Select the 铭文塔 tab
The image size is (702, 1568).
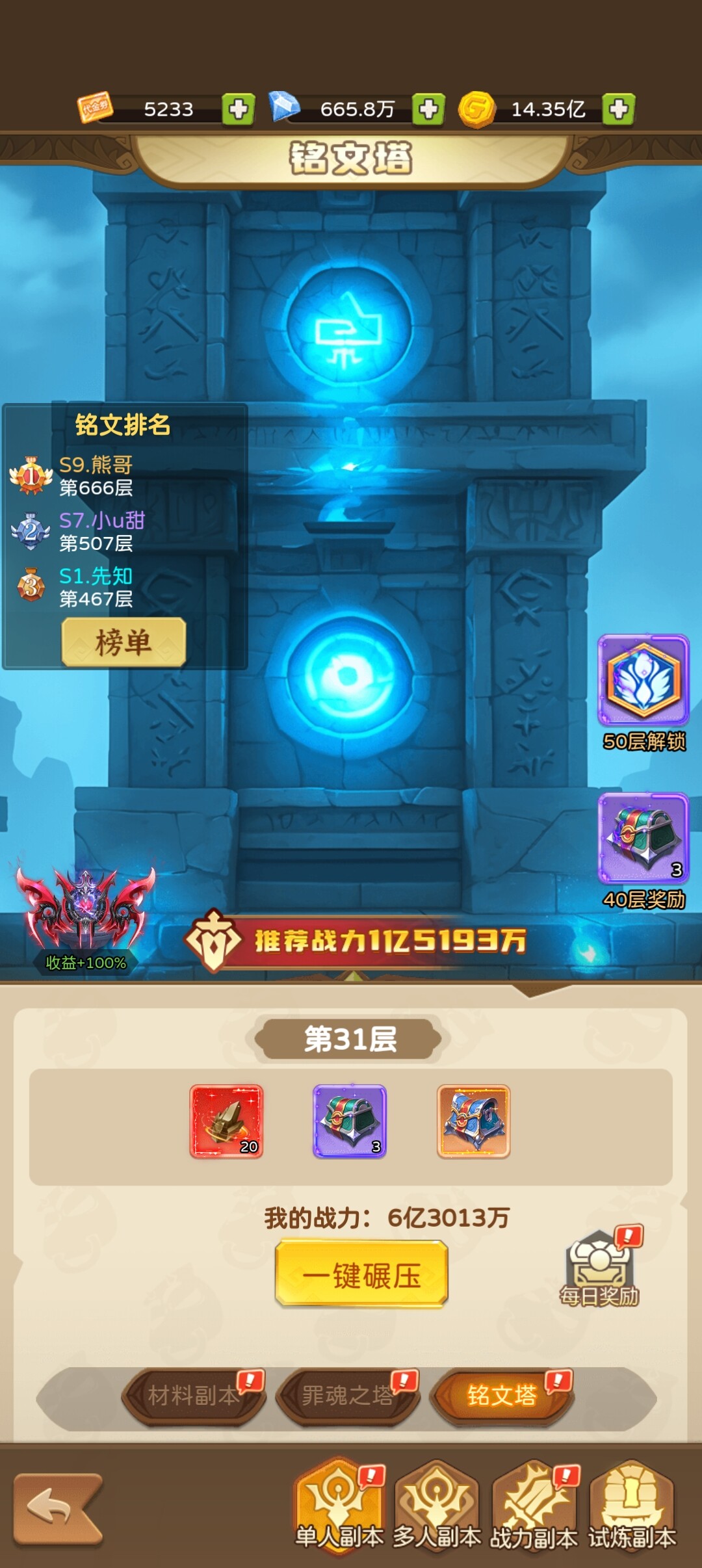pyautogui.click(x=501, y=1395)
